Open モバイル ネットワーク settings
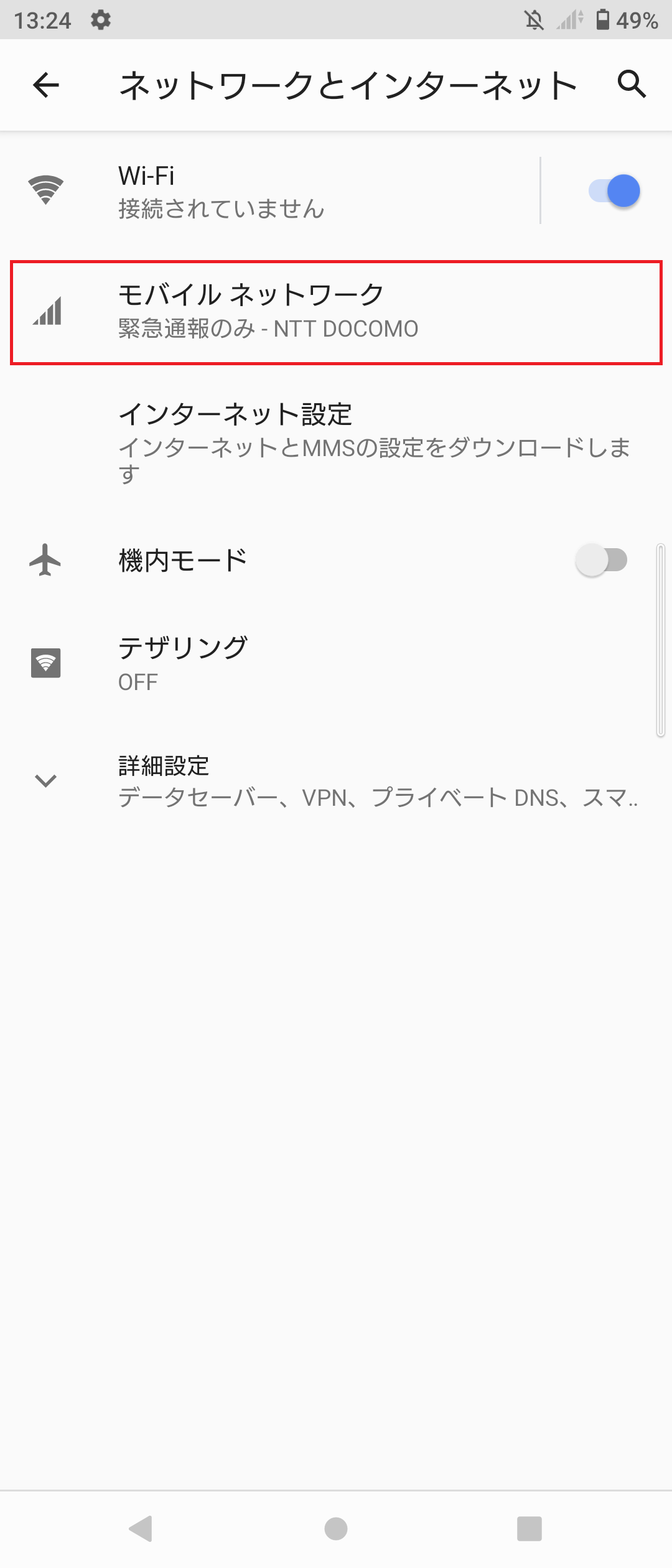Viewport: 672px width, 1568px height. pyautogui.click(x=336, y=311)
